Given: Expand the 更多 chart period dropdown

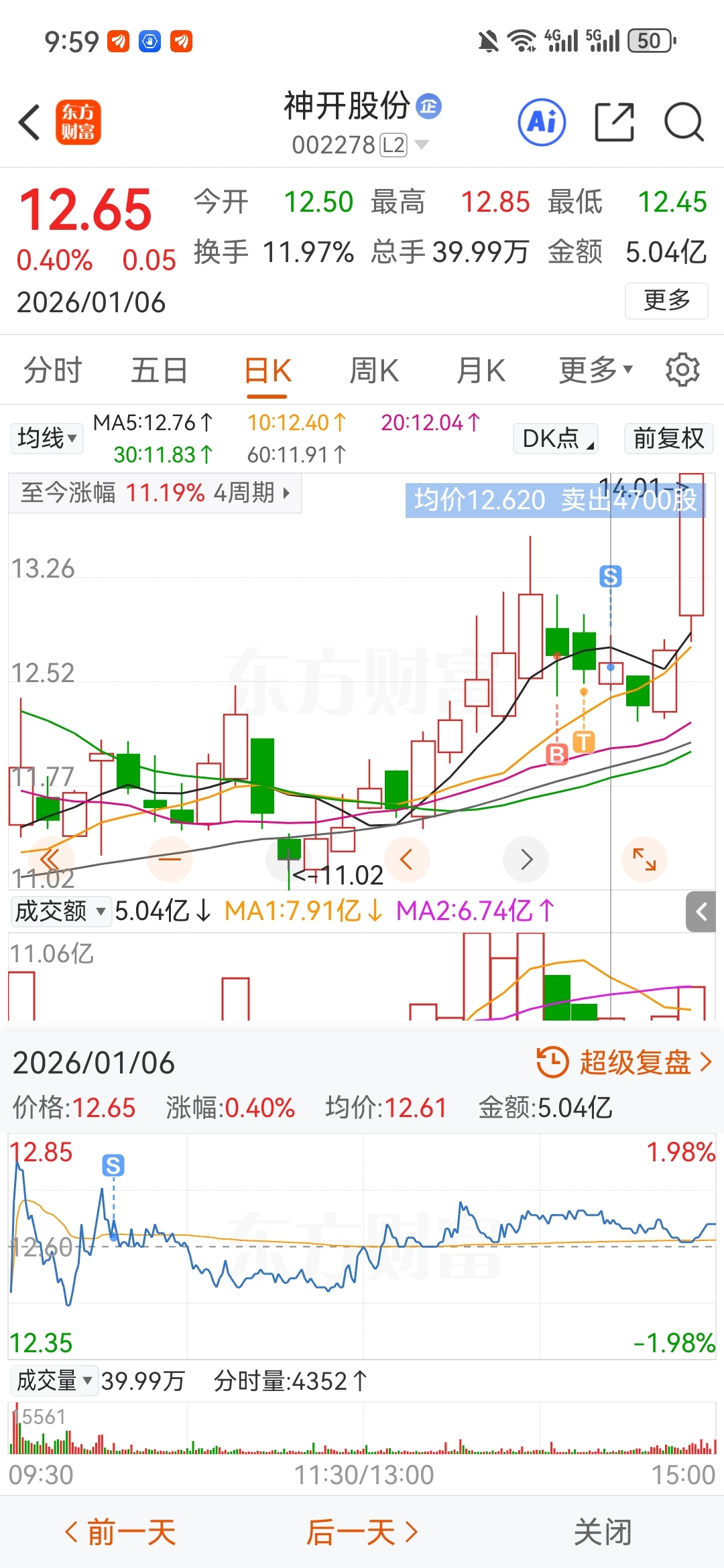Looking at the screenshot, I should 596,370.
